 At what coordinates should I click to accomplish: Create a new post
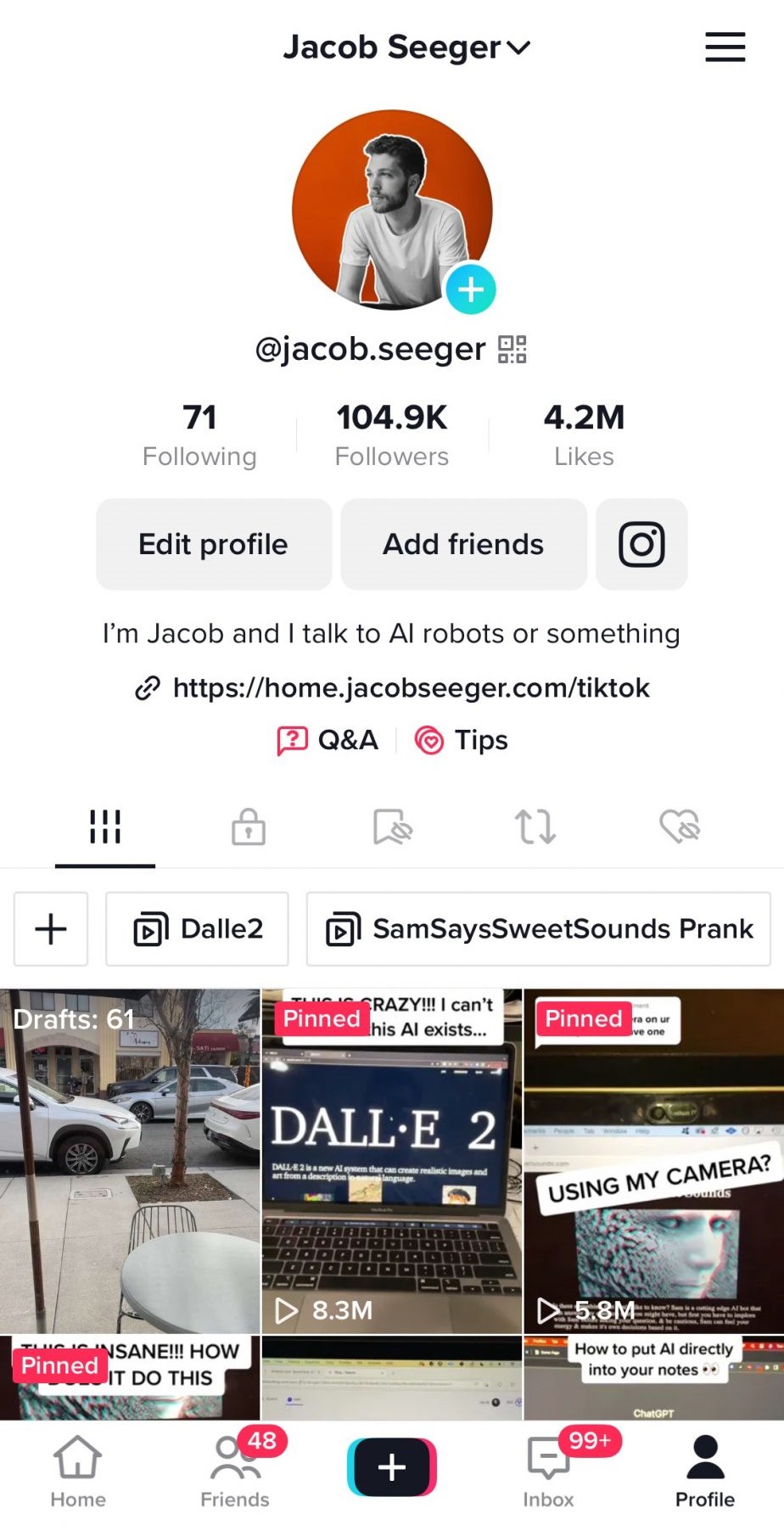(x=392, y=1467)
